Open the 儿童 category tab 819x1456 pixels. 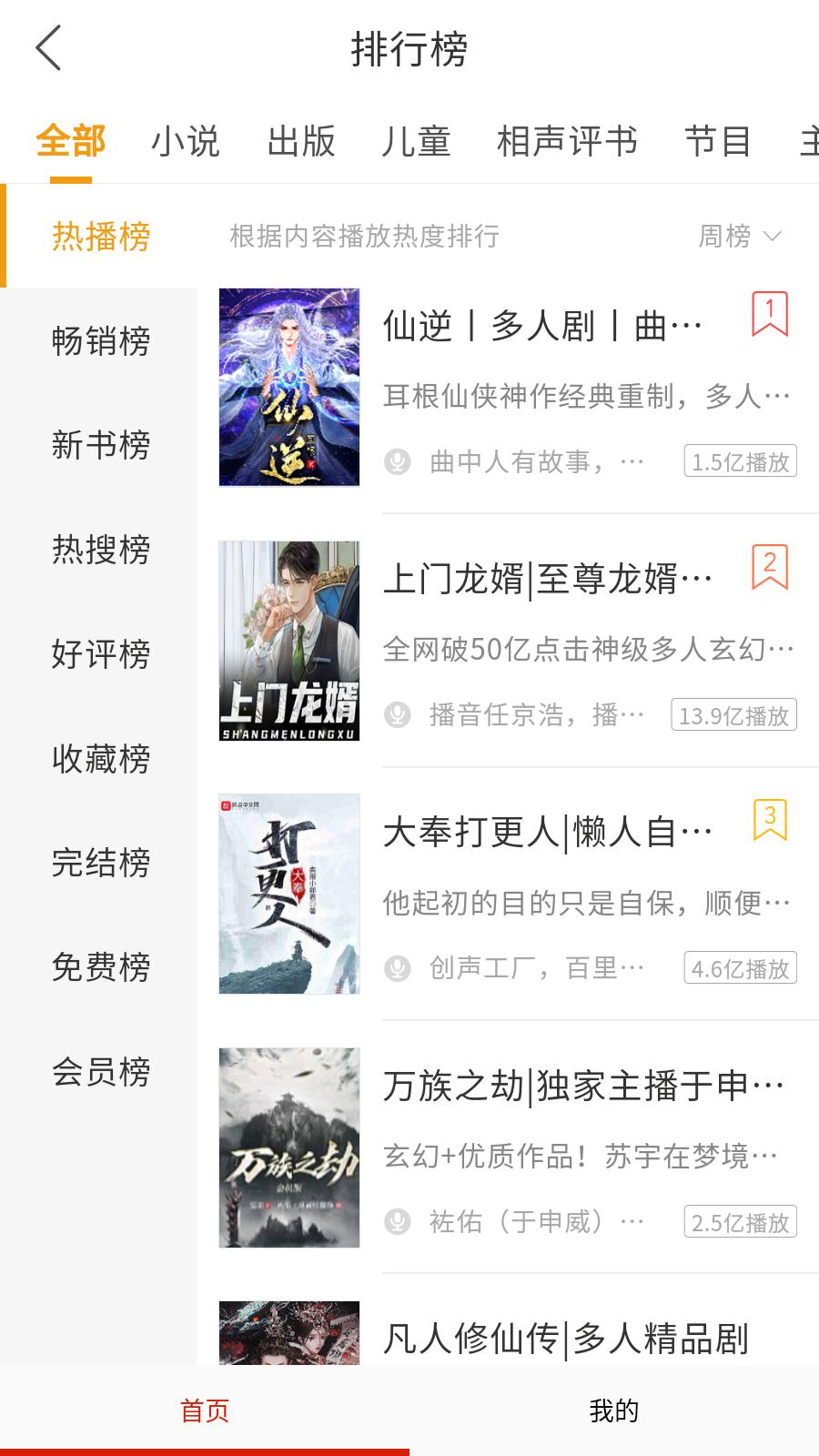(x=416, y=142)
